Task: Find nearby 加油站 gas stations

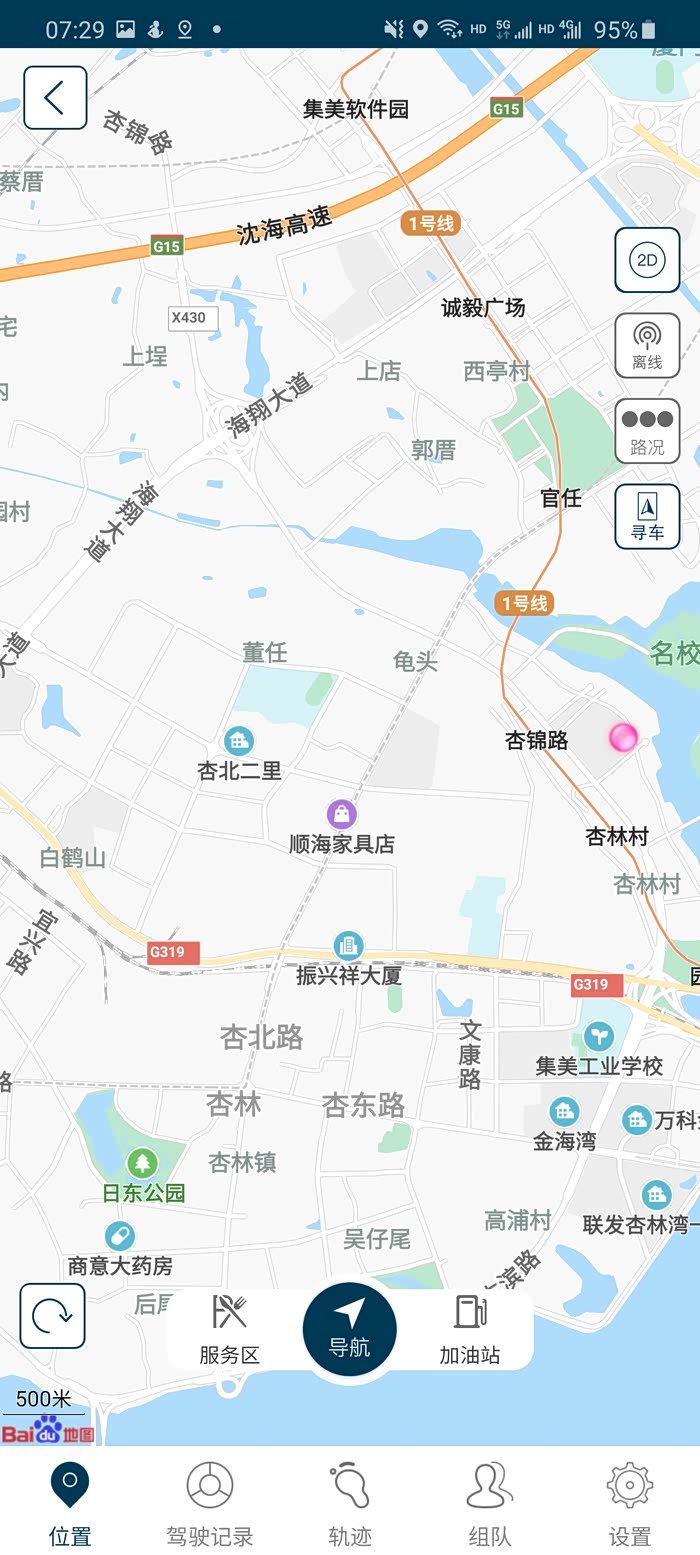Action: click(470, 1331)
